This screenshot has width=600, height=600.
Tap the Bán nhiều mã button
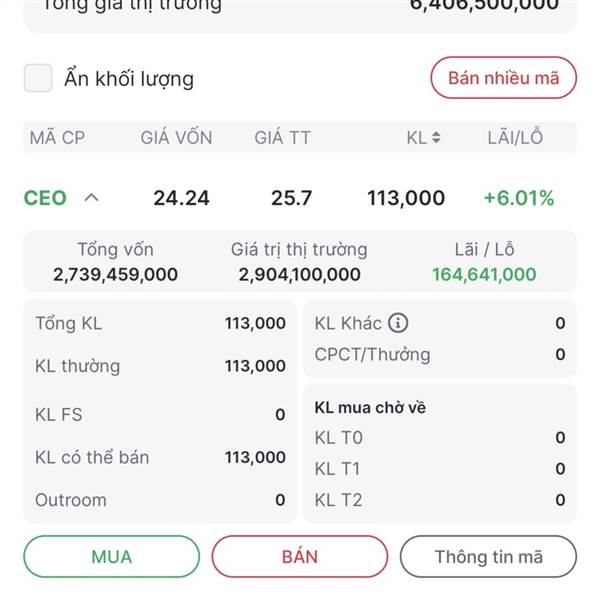point(503,78)
